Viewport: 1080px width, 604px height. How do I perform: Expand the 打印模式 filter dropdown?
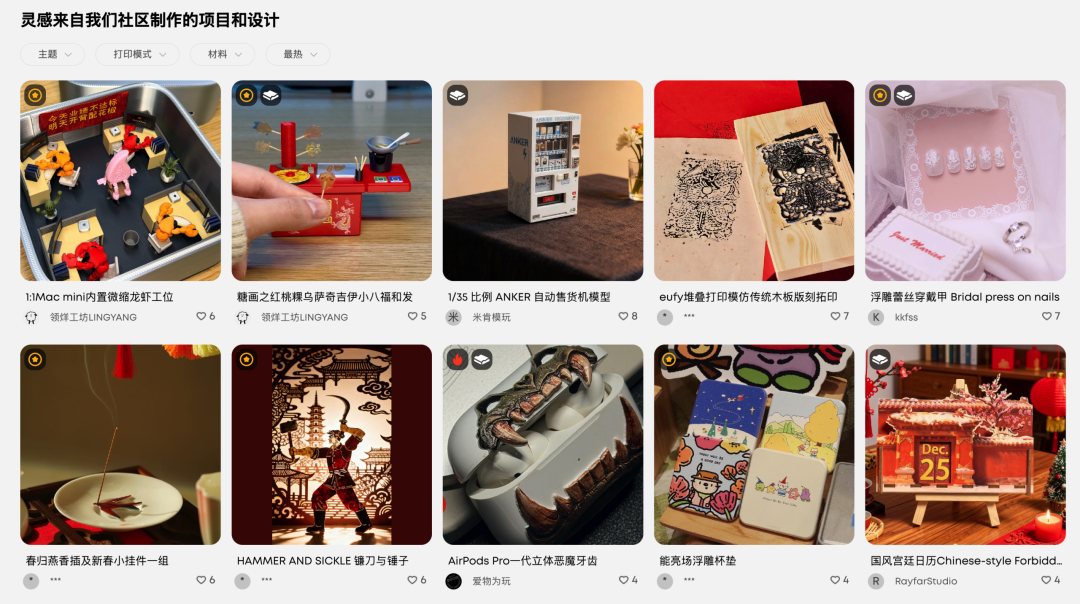[x=137, y=54]
